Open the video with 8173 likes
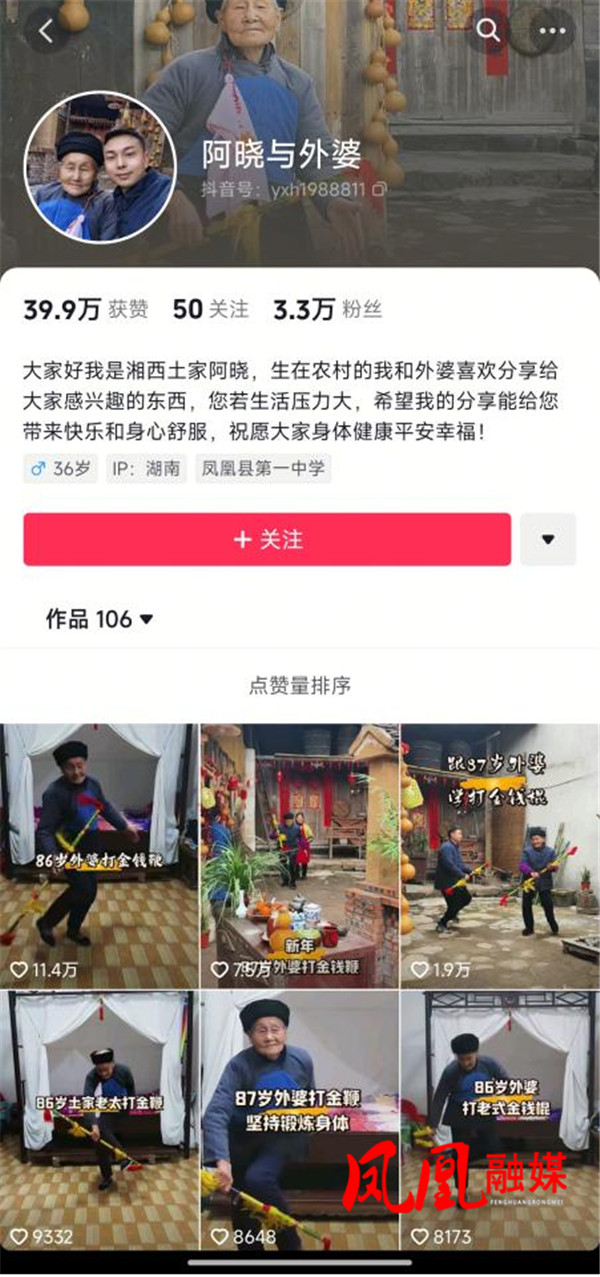The width and height of the screenshot is (600, 1277). click(x=500, y=1120)
